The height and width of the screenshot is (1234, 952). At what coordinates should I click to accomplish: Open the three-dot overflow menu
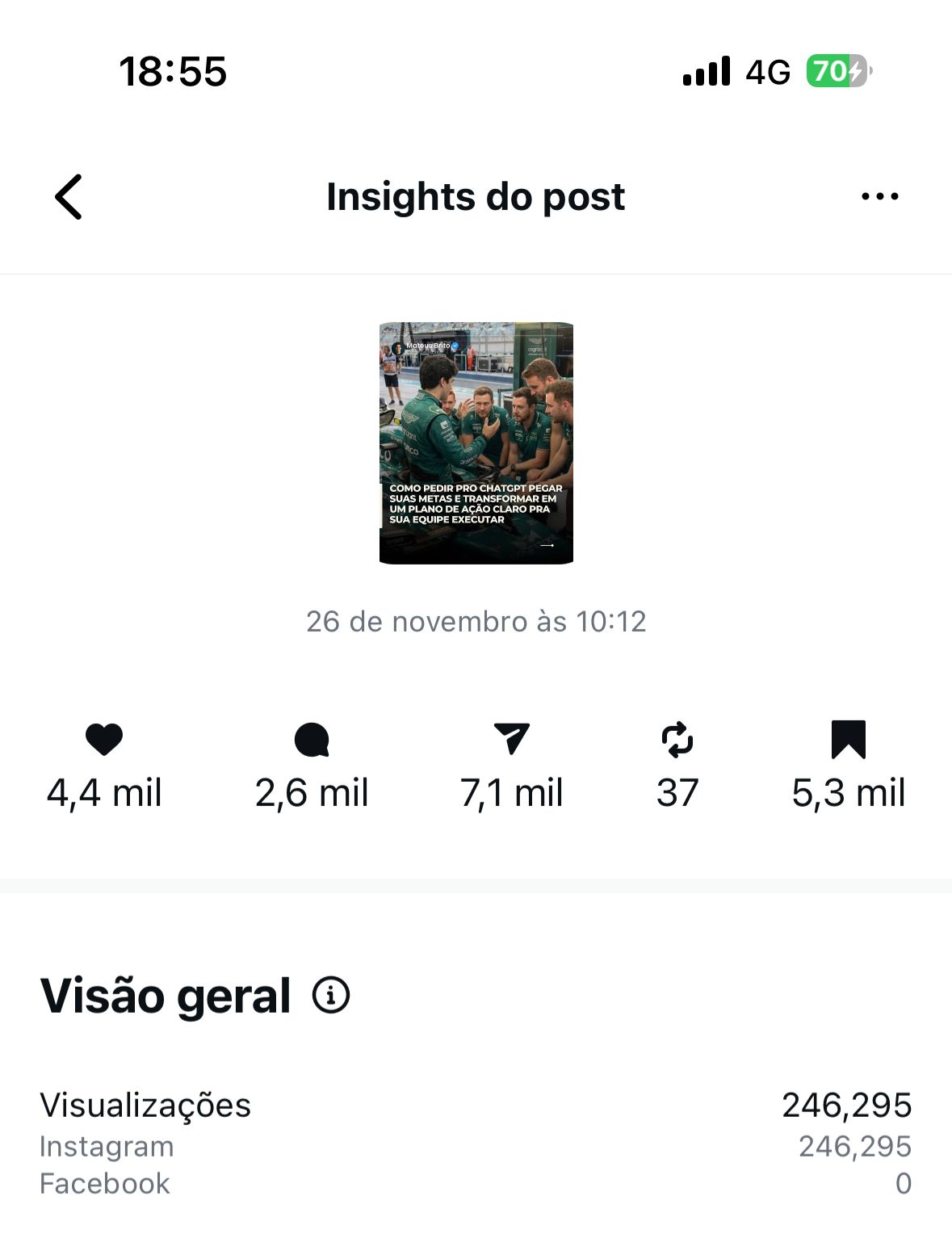(x=879, y=196)
